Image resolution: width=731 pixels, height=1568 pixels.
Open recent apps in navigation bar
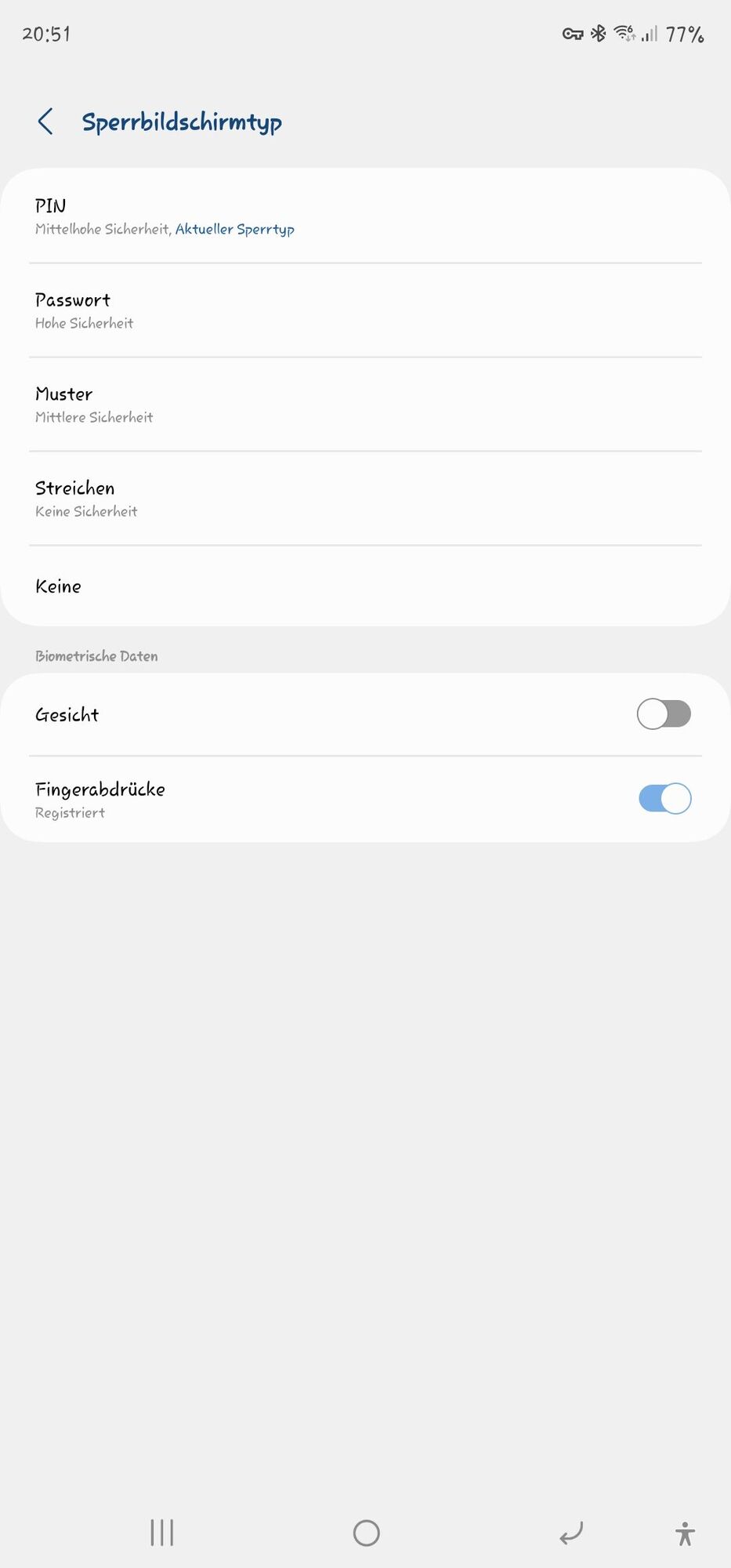(162, 1532)
